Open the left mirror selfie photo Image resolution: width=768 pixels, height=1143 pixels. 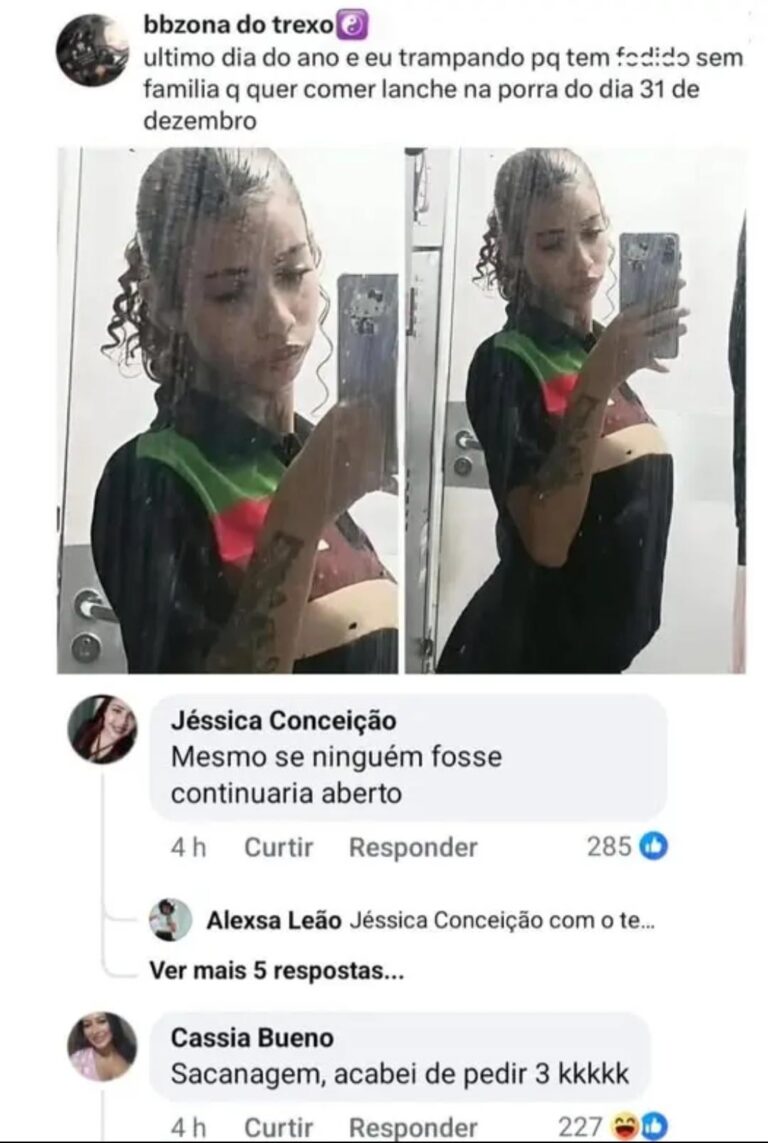pos(229,410)
